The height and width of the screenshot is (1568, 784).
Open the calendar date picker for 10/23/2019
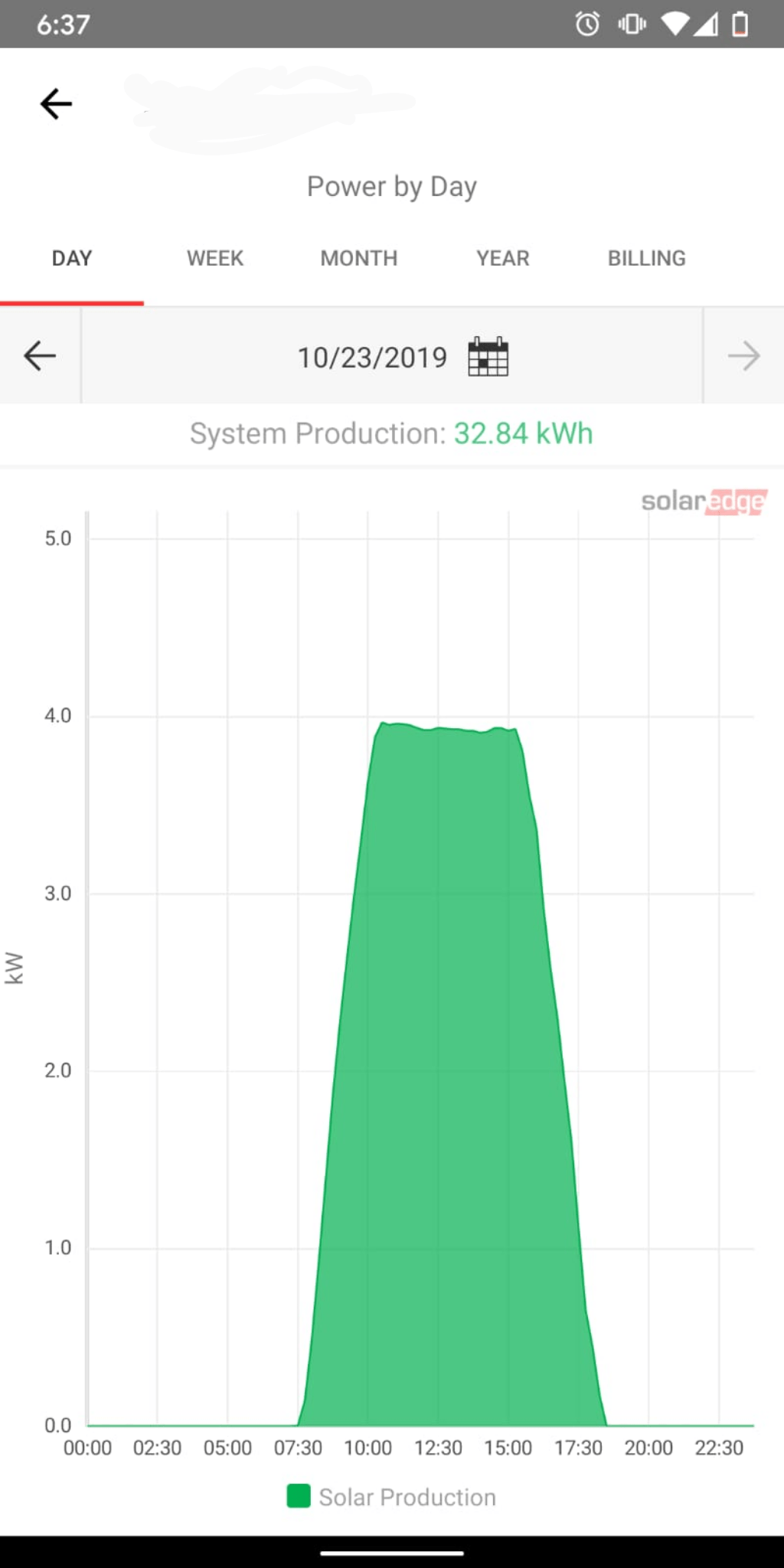(488, 357)
